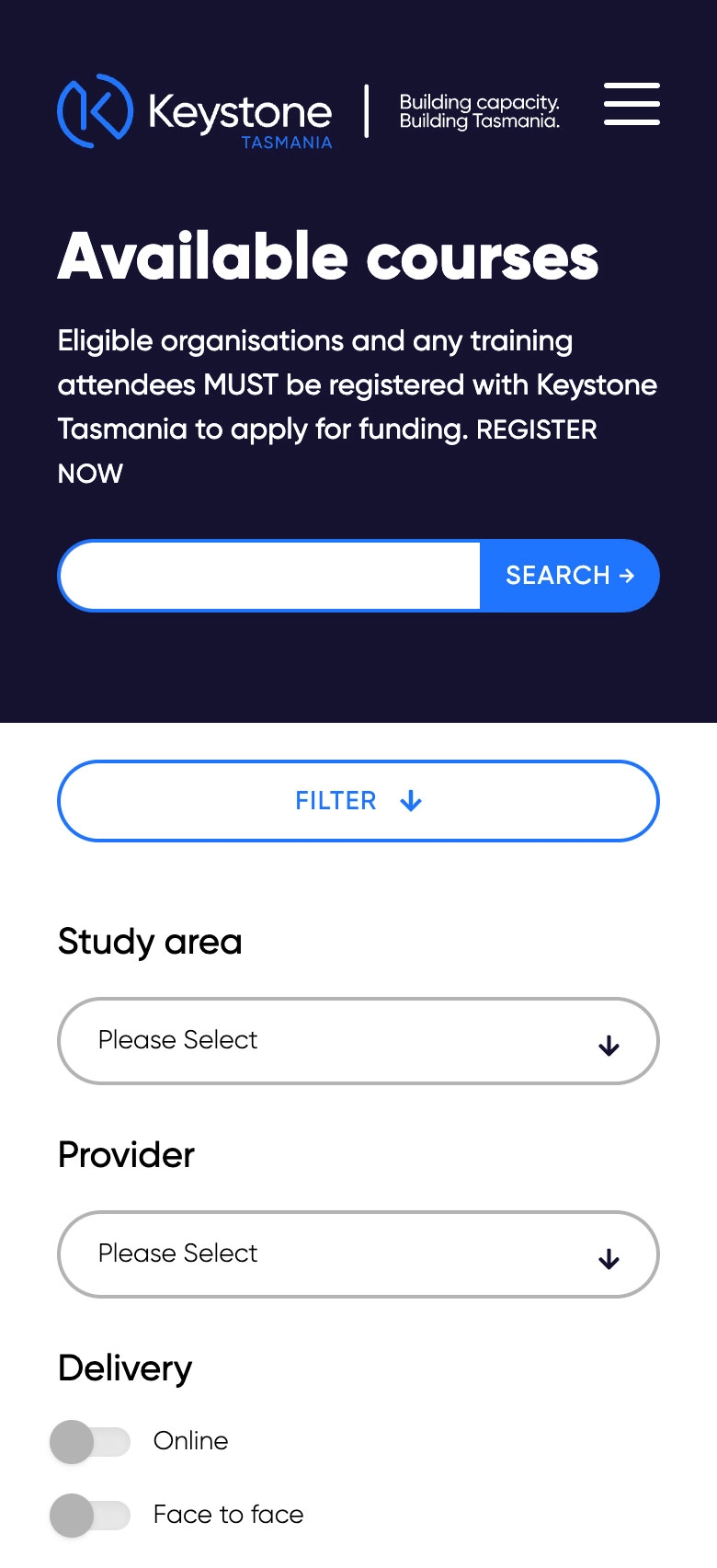The height and width of the screenshot is (1568, 717).
Task: Focus the course search text field
Action: click(x=270, y=576)
